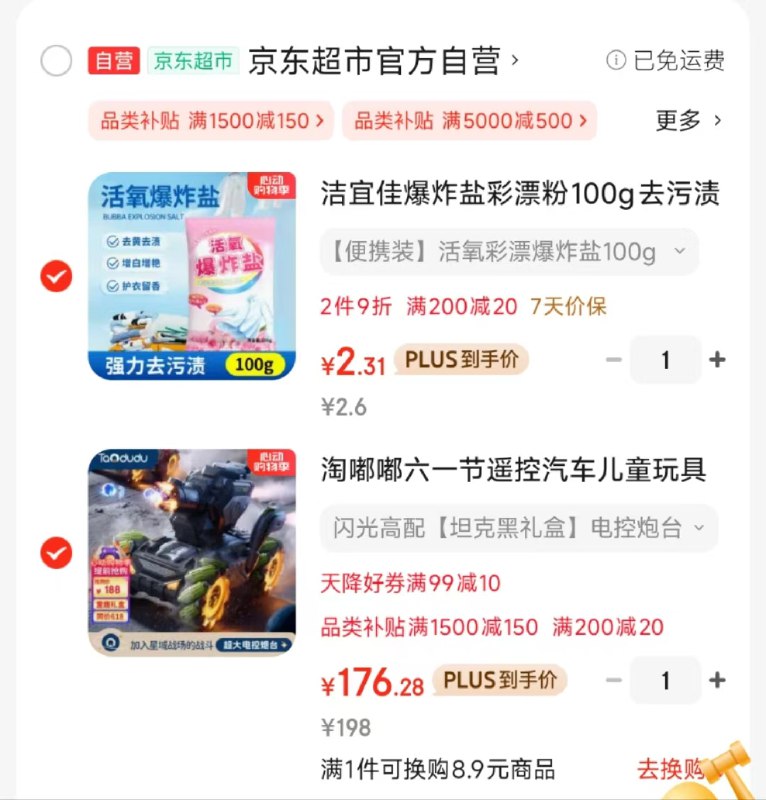Reduce quantity of 淘嘟嘟遥控汽车
This screenshot has width=766, height=800.
click(x=614, y=681)
